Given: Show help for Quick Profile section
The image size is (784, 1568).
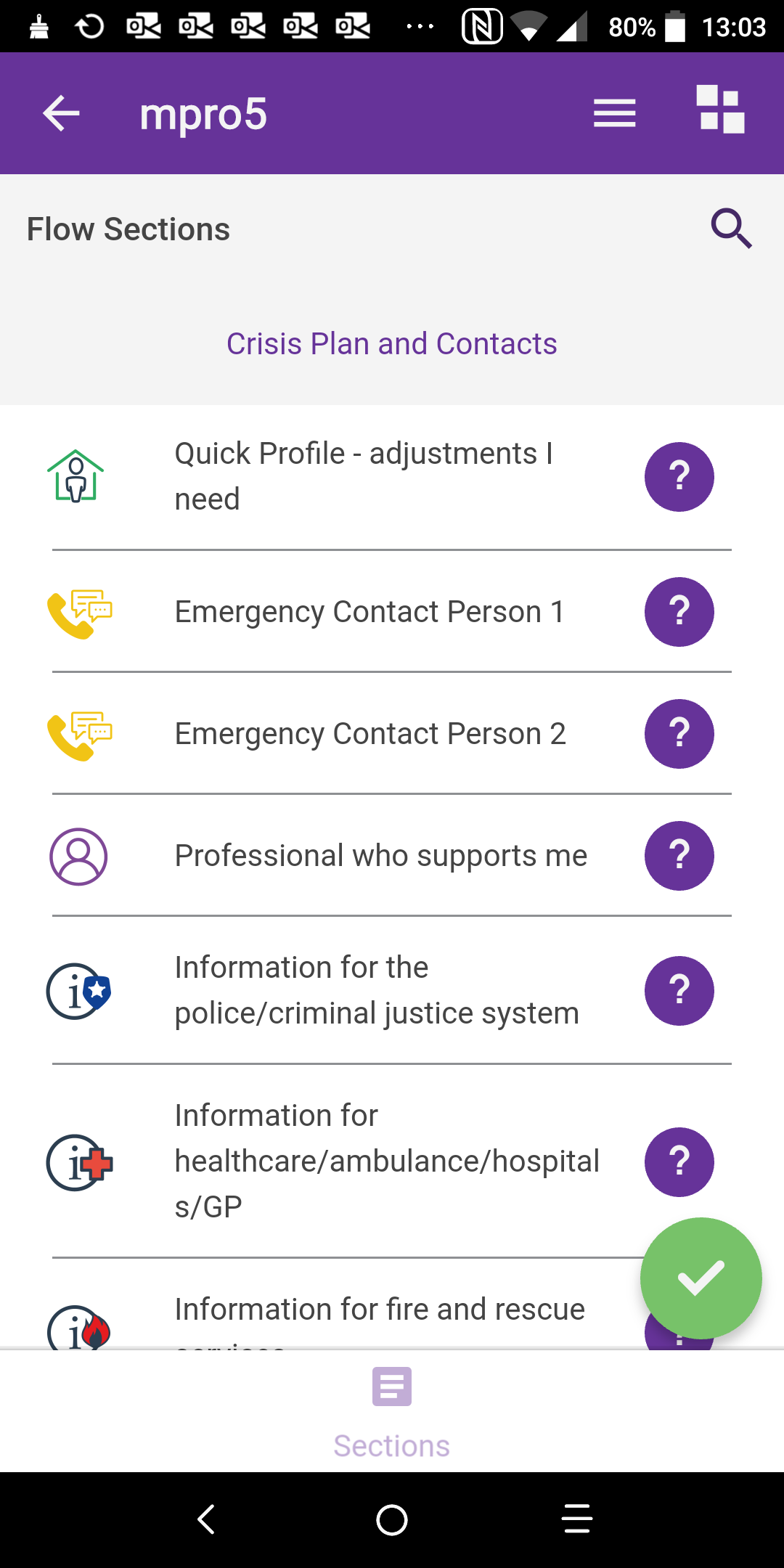Looking at the screenshot, I should (679, 477).
